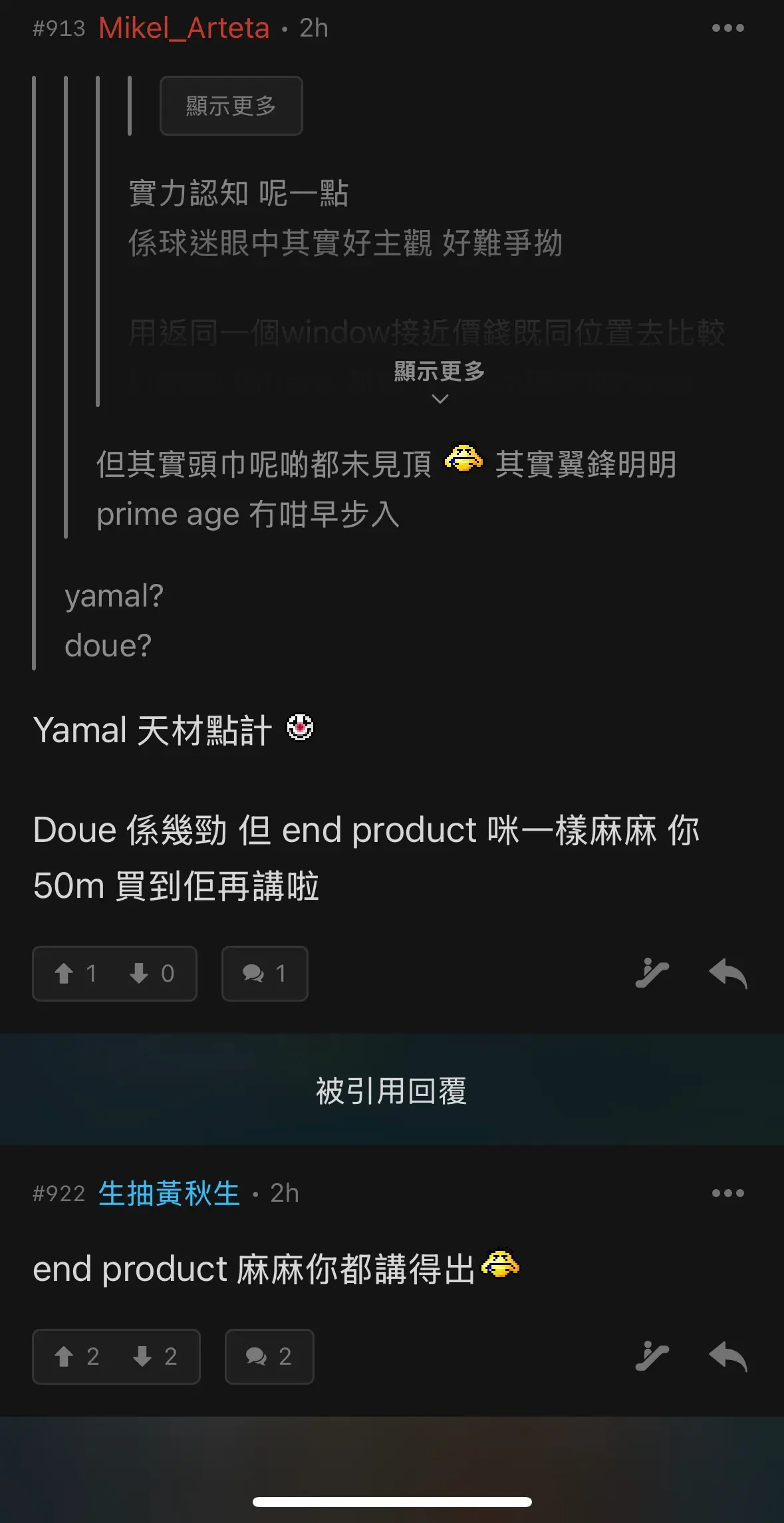View the 1 quoted reply of post #913

point(265,974)
